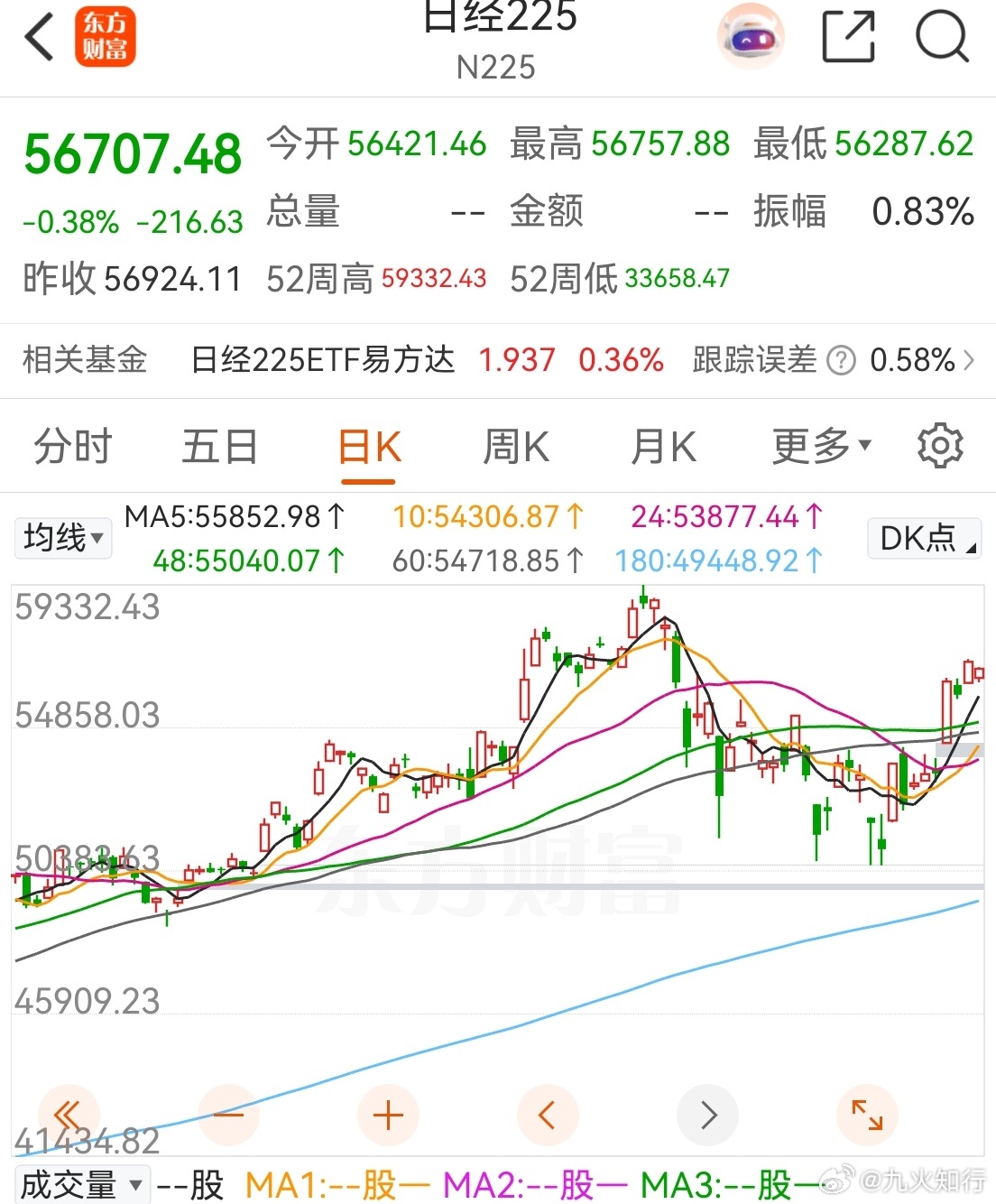996x1204 pixels.
Task: Enable the 月K monthly candlestick view
Action: (x=663, y=445)
